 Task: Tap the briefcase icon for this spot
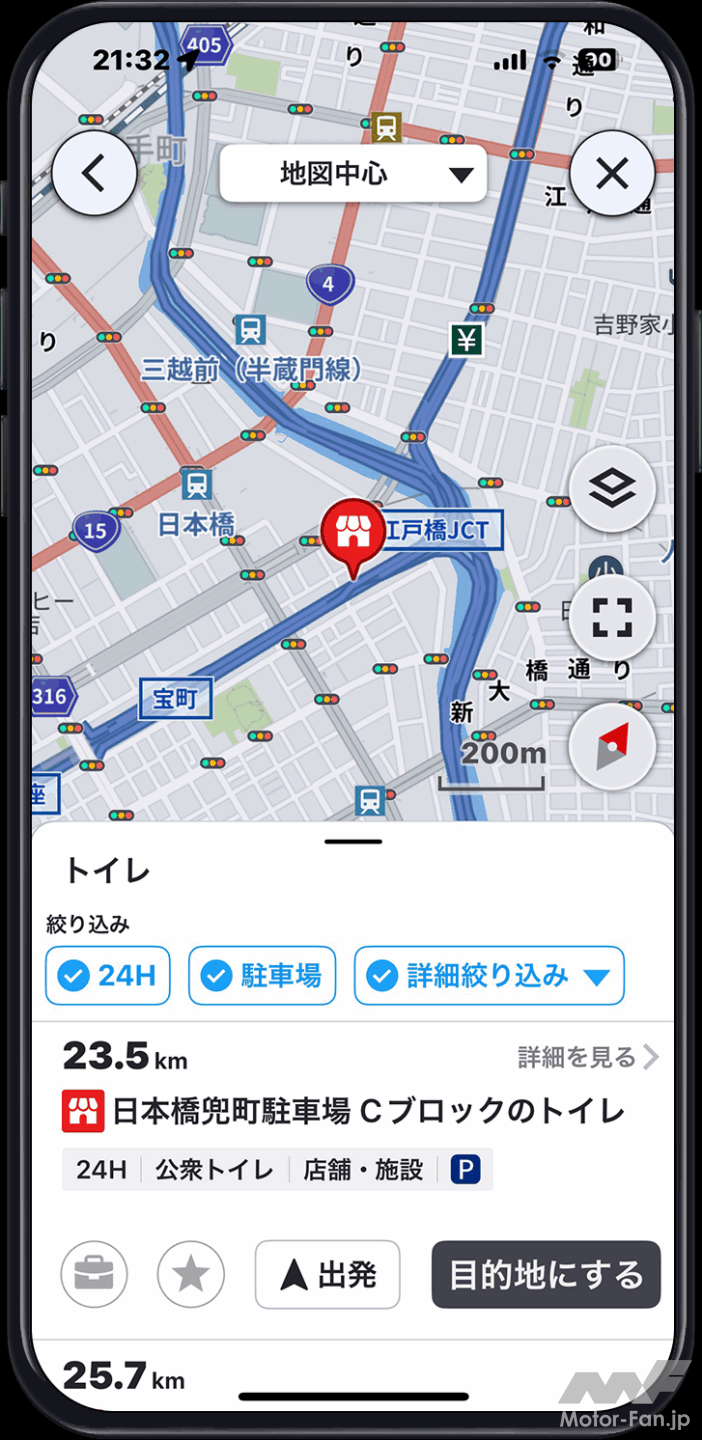pyautogui.click(x=95, y=1274)
